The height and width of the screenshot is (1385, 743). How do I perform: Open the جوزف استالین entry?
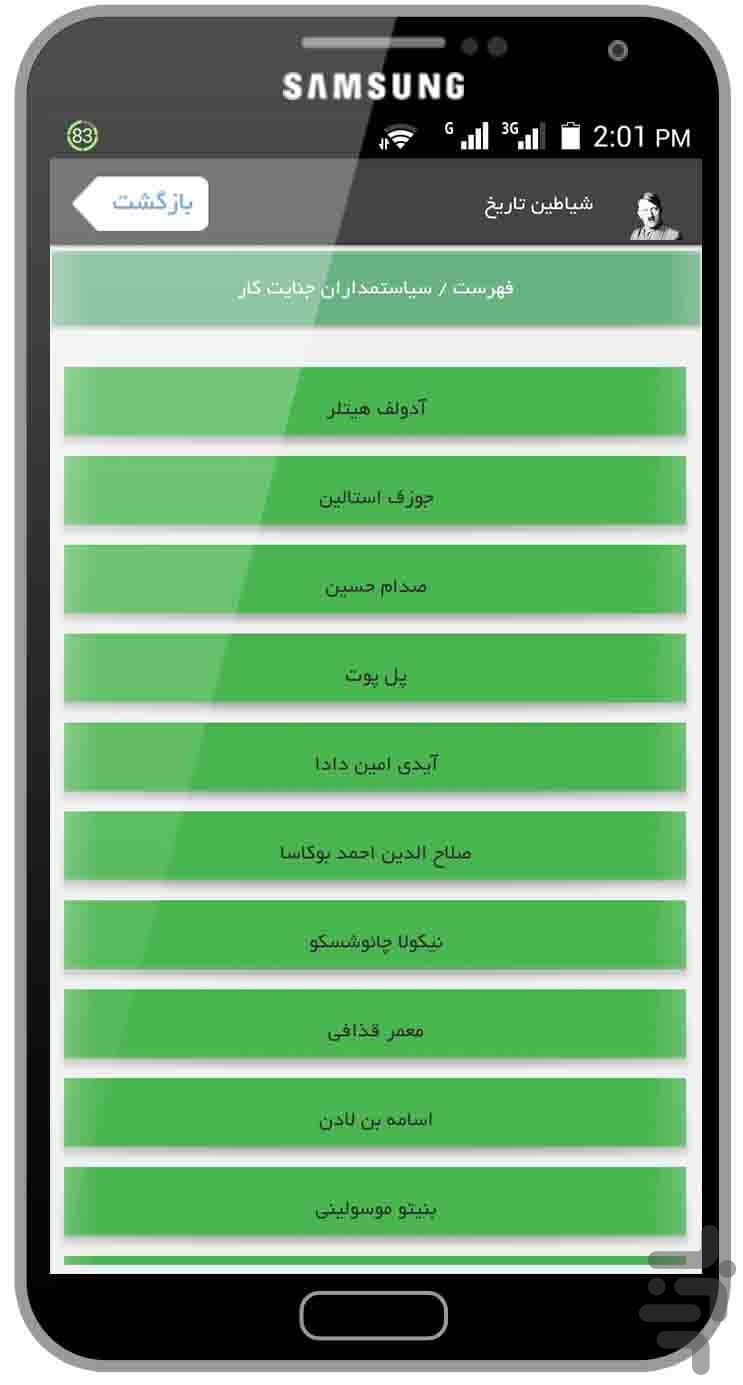[x=375, y=491]
